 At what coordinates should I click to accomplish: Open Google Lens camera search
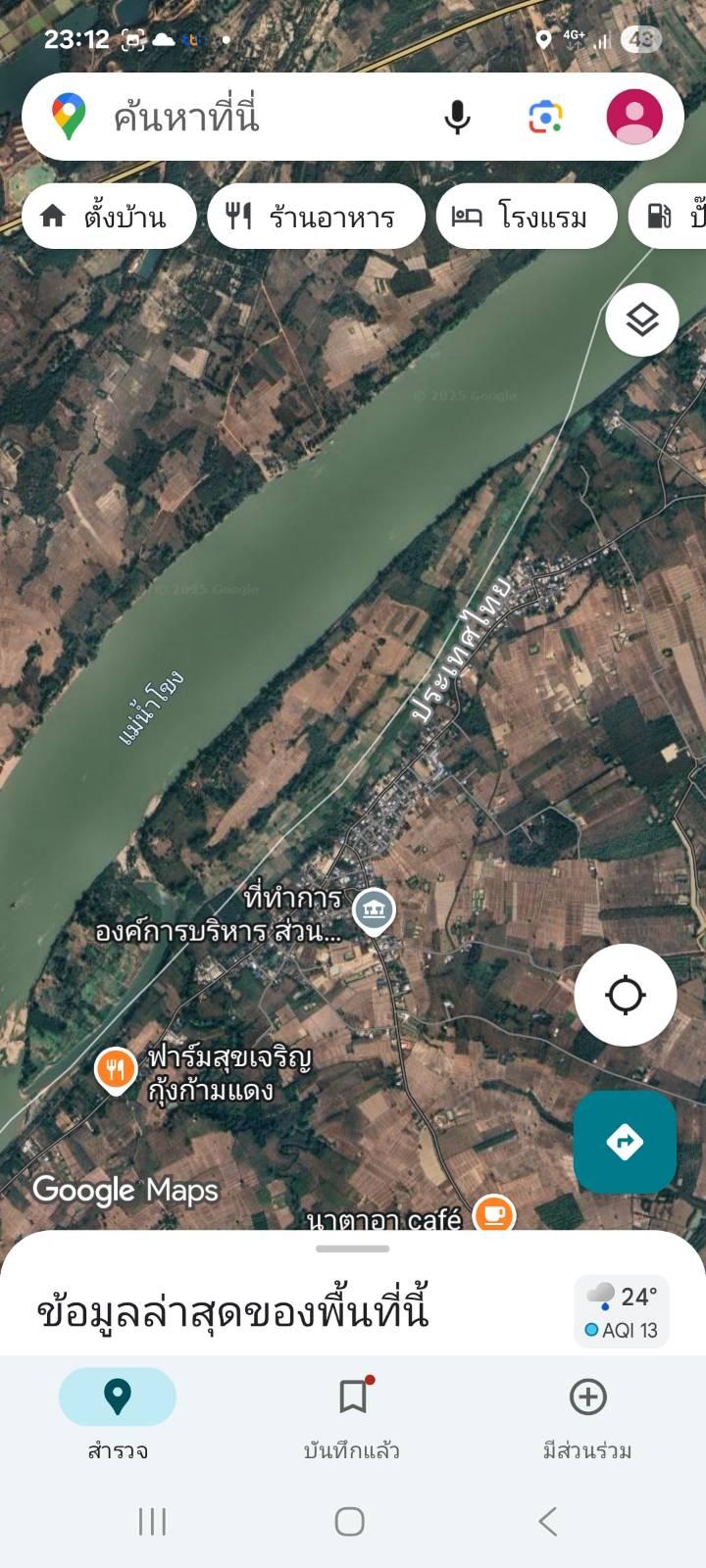click(545, 117)
